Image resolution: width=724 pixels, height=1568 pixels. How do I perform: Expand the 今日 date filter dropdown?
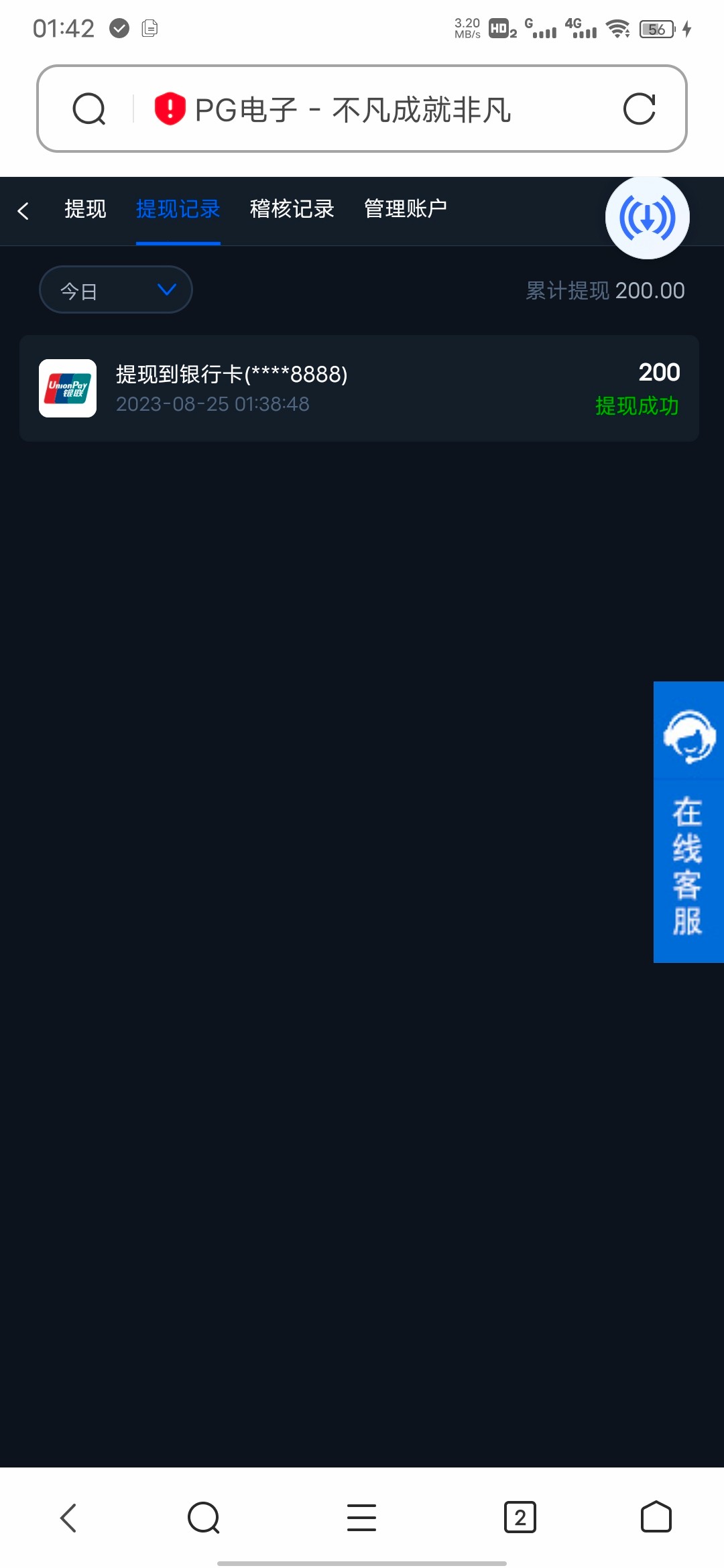pyautogui.click(x=116, y=290)
